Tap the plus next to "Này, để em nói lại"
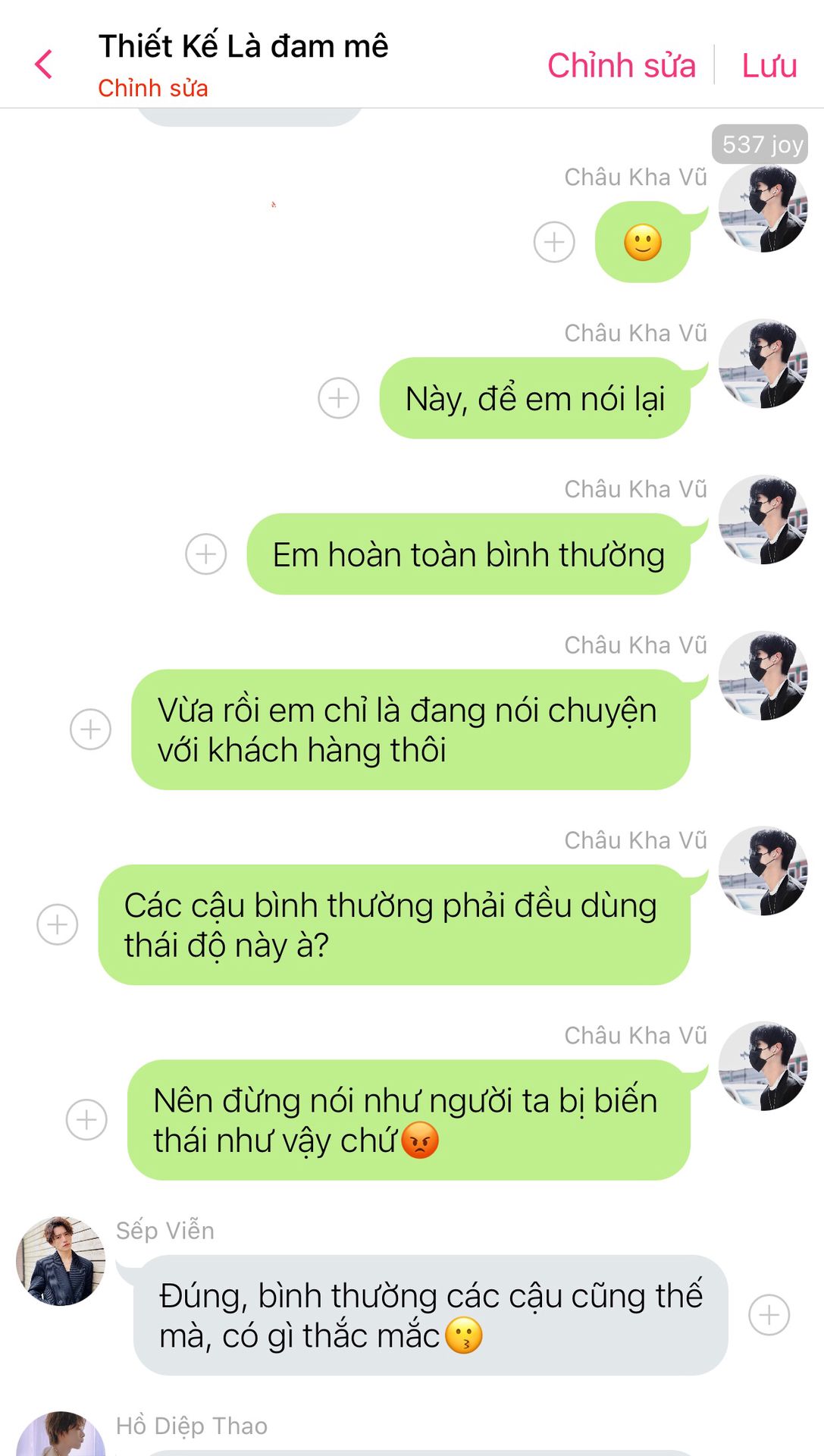 pyautogui.click(x=338, y=397)
